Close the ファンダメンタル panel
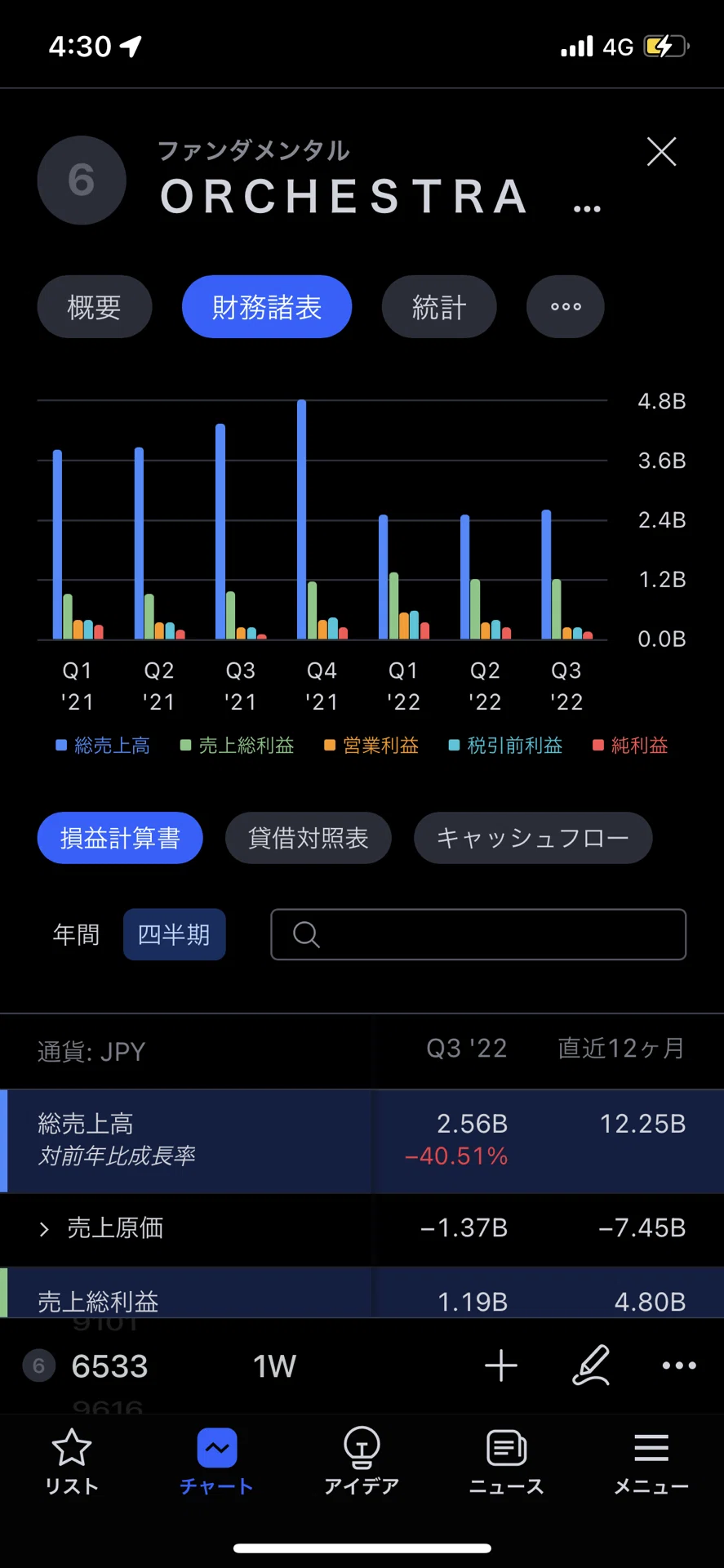The width and height of the screenshot is (724, 1568). (x=661, y=152)
